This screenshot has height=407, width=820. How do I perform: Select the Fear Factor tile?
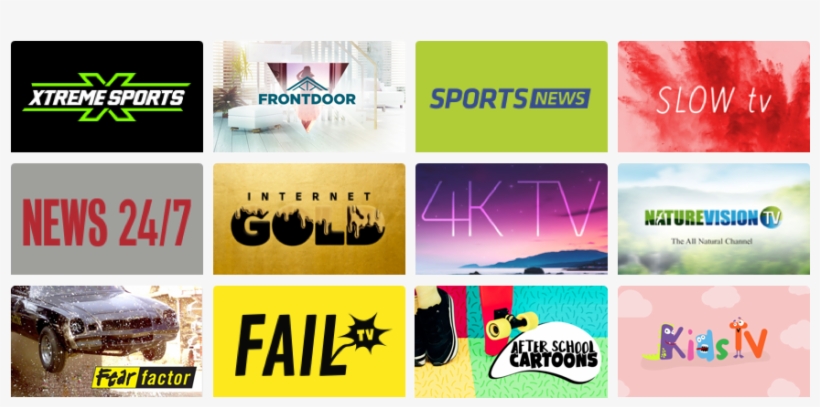coord(107,341)
